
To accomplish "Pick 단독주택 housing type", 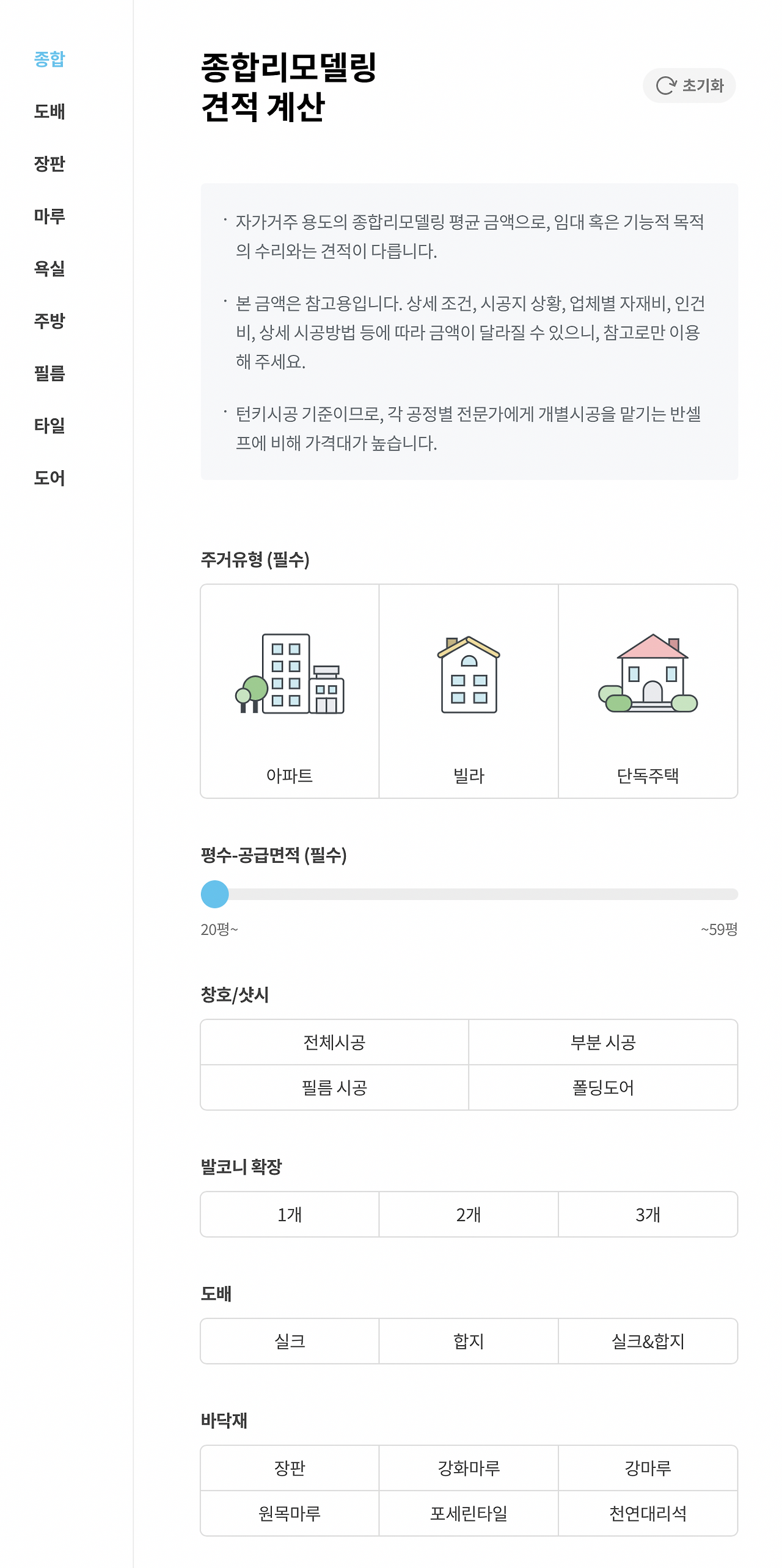I will pyautogui.click(x=648, y=691).
